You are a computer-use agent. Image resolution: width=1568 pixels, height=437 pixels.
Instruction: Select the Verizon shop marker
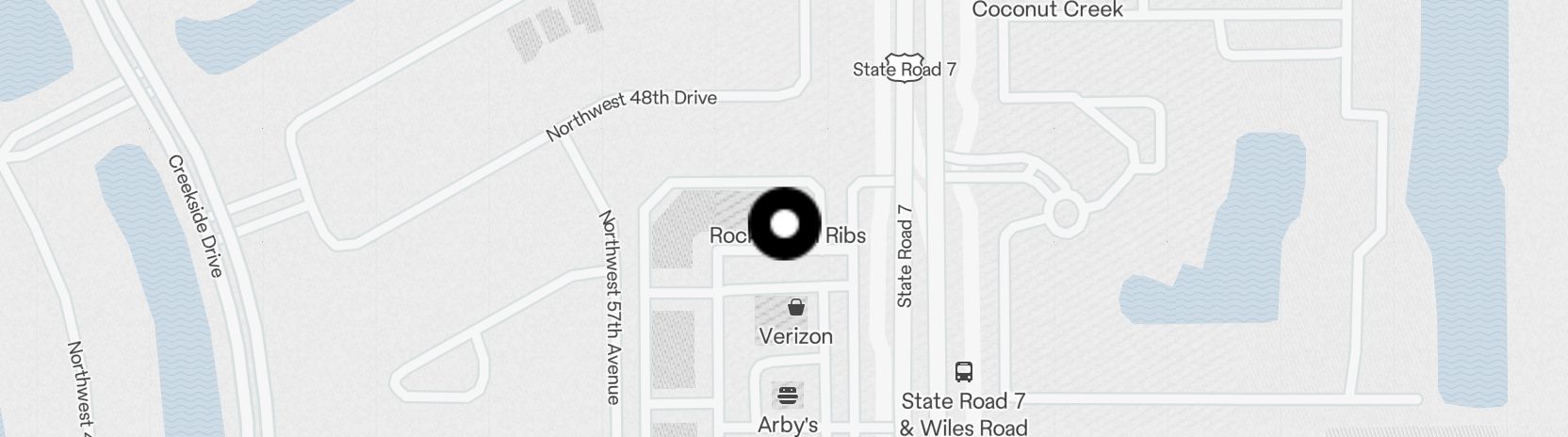coord(796,307)
